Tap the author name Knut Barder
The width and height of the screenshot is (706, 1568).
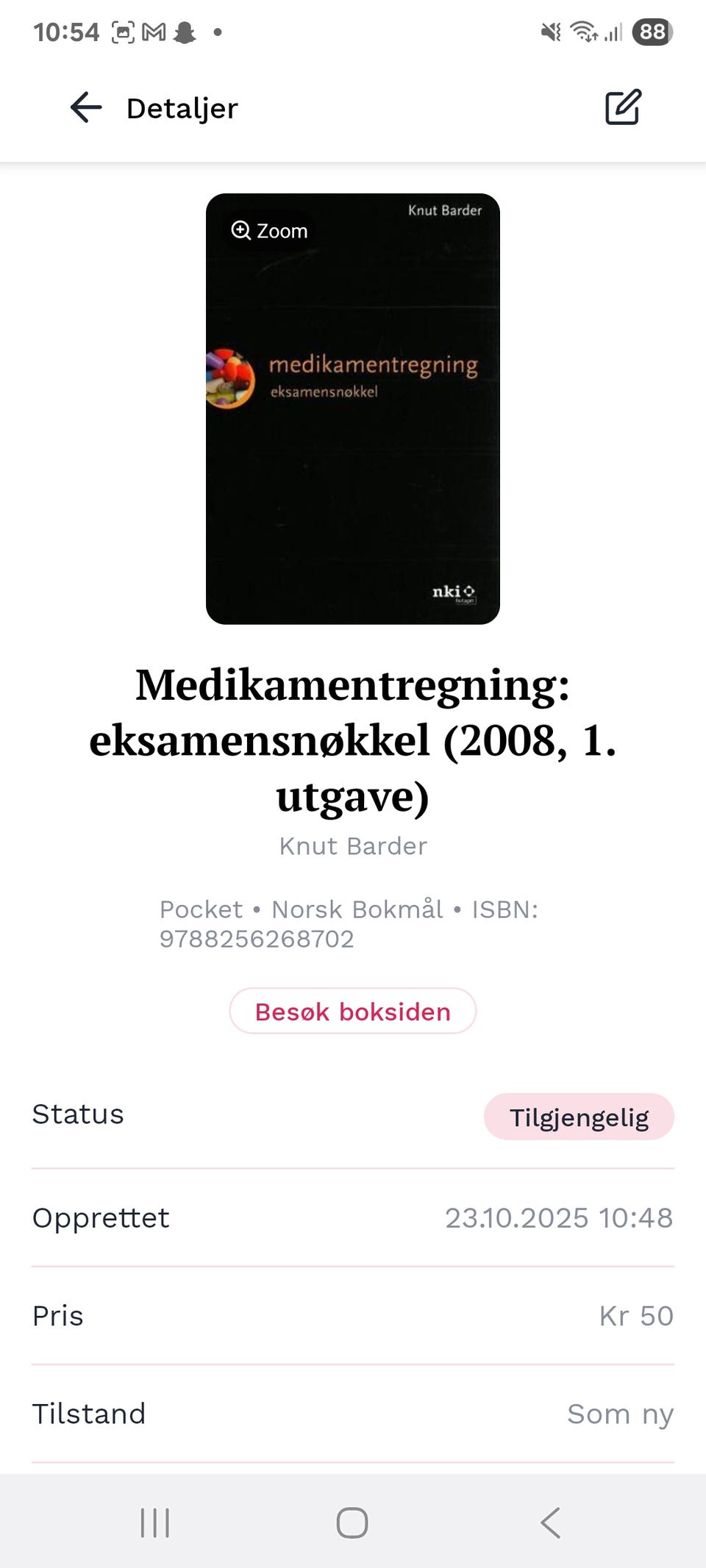tap(352, 845)
